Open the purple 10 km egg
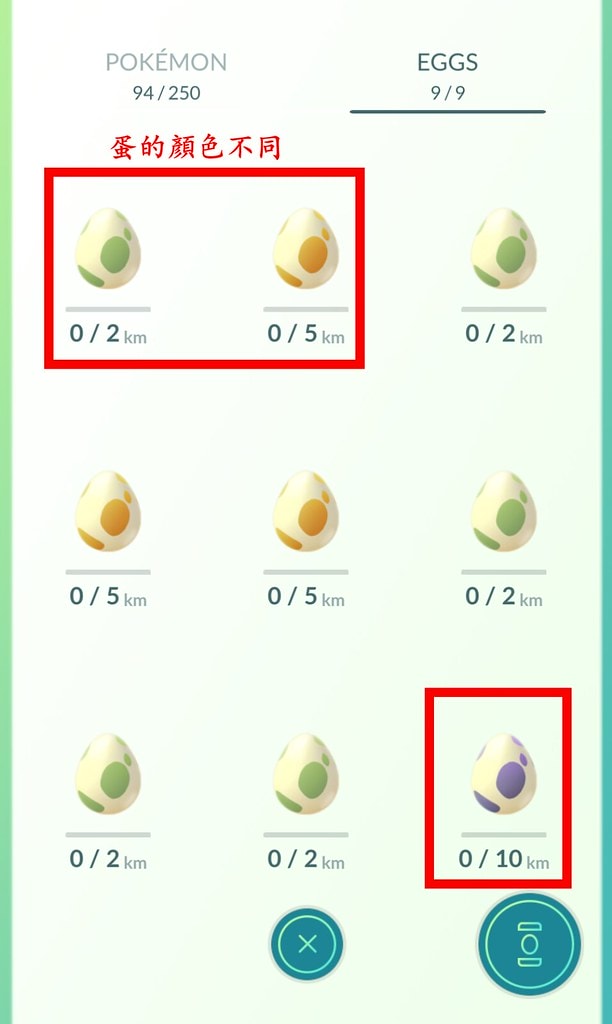 [503, 774]
